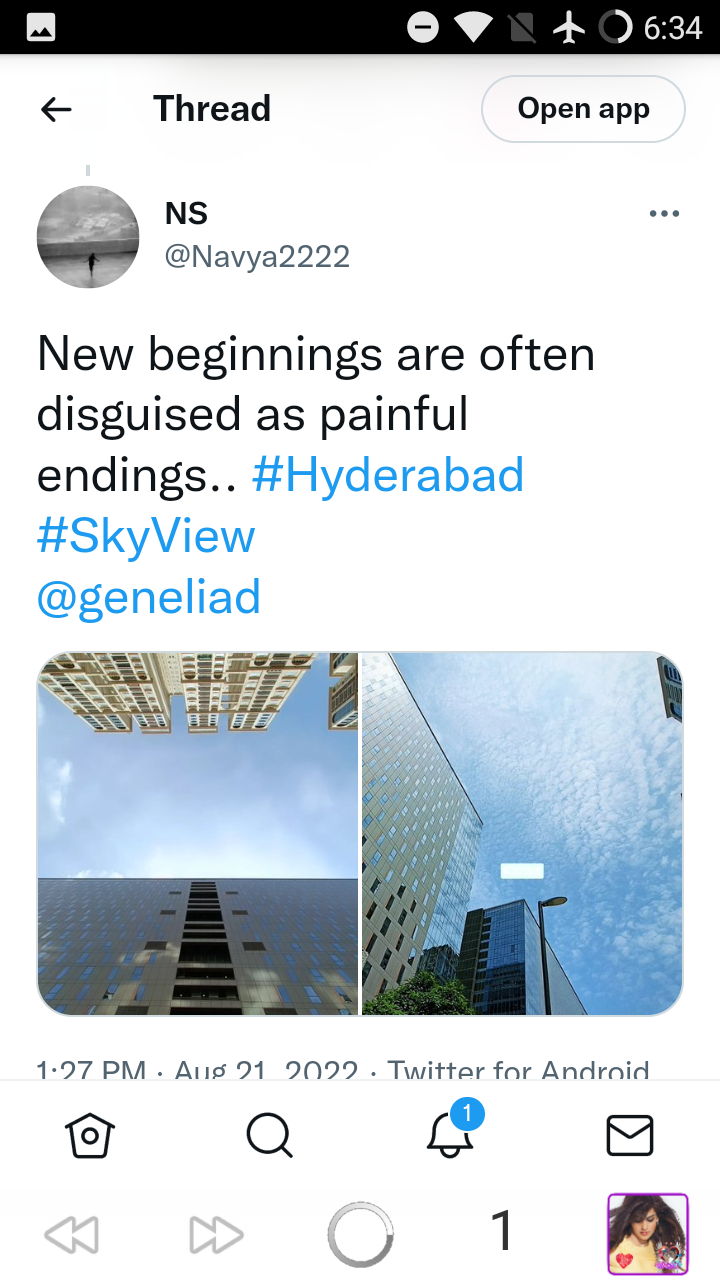Open the avatar icon in browser bar
720x1280 pixels.
[x=648, y=1234]
